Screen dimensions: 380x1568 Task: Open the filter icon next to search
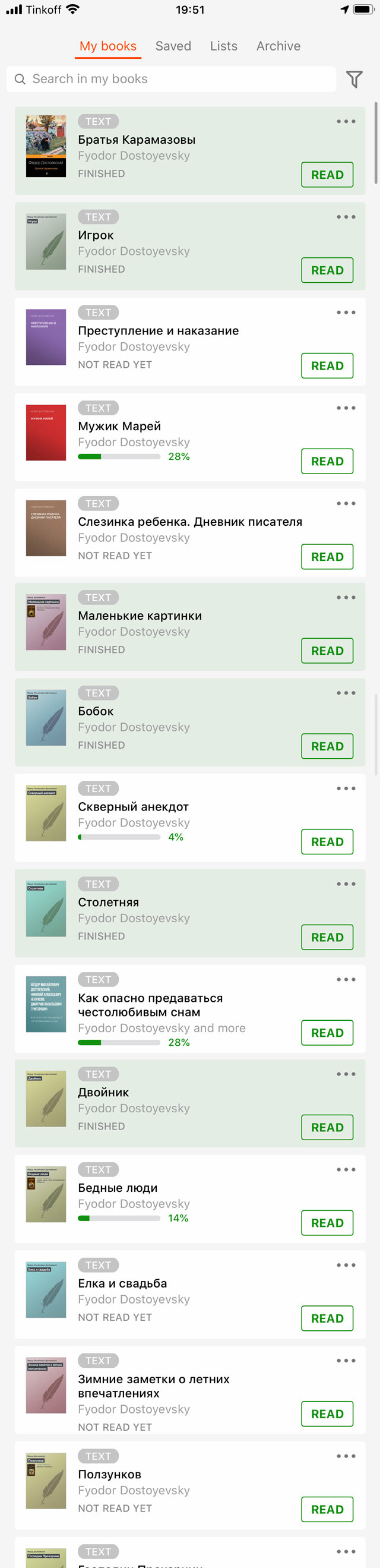(354, 79)
